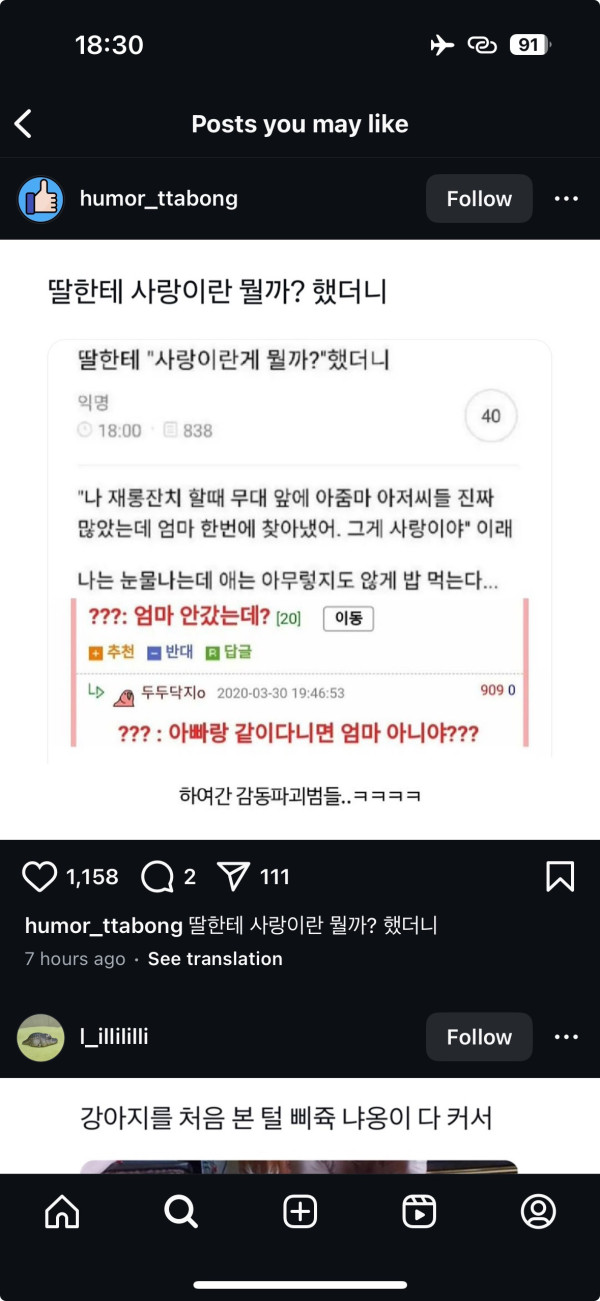Screen dimensions: 600x1301
Task: Open more options for humor_ttabong's post
Action: (x=566, y=199)
